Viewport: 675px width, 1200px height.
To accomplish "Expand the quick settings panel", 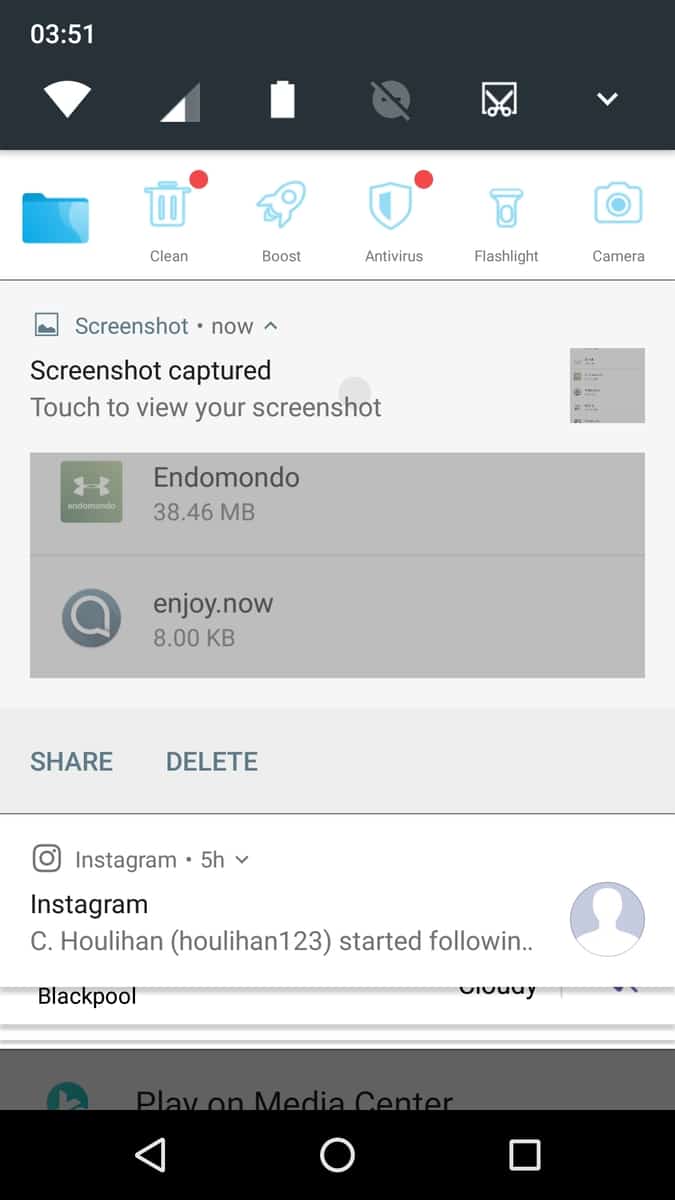I will [x=607, y=99].
